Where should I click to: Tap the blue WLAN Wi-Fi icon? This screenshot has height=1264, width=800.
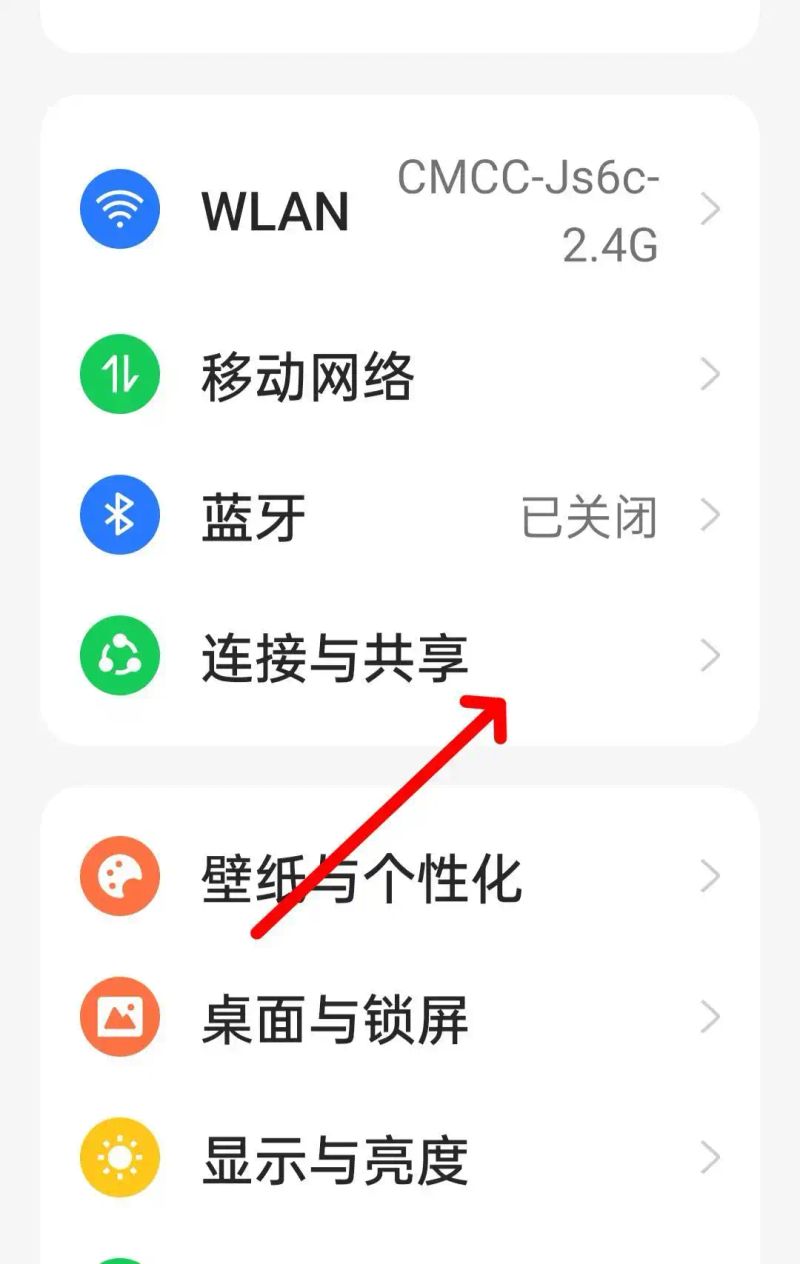pos(120,207)
